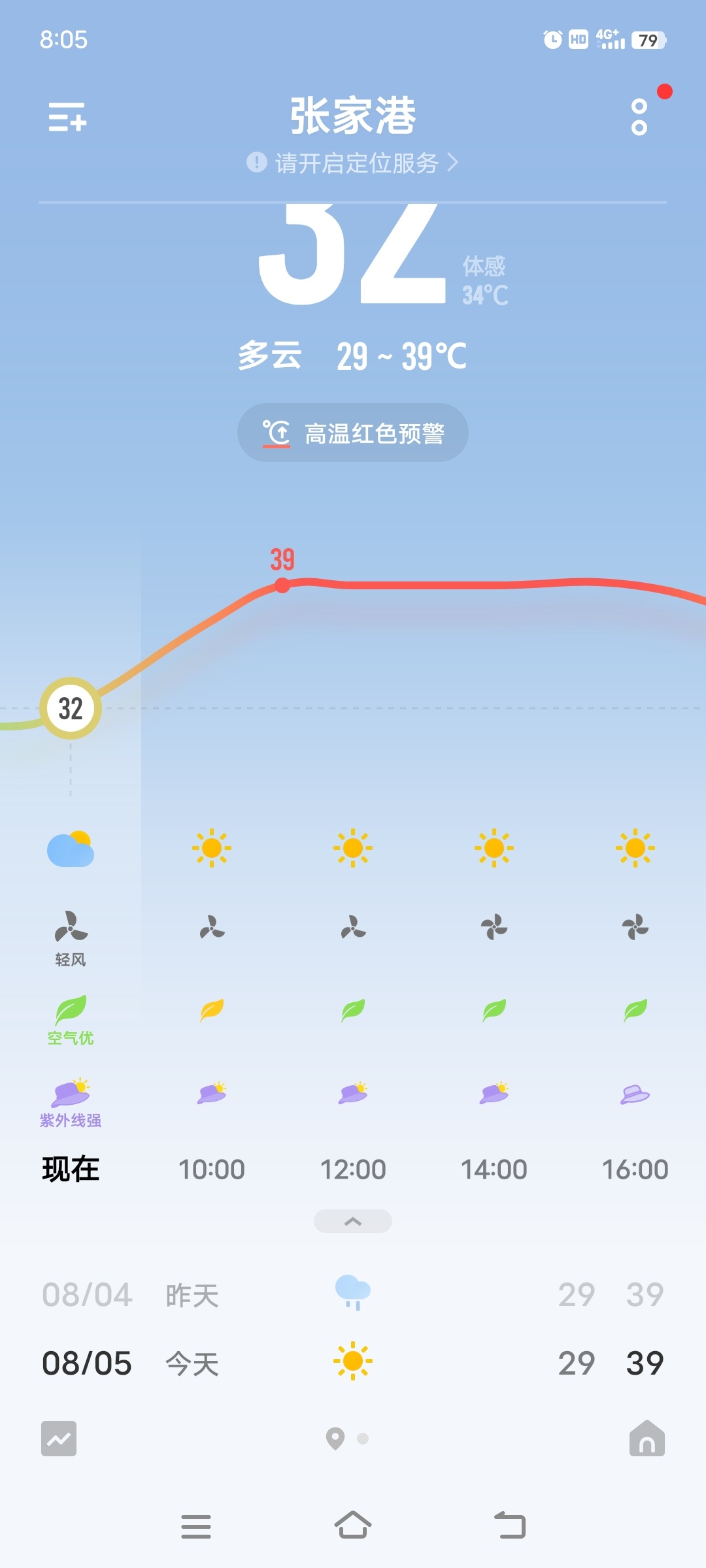Open today's 08/05 forecast row
The width and height of the screenshot is (706, 1568).
(x=353, y=1364)
